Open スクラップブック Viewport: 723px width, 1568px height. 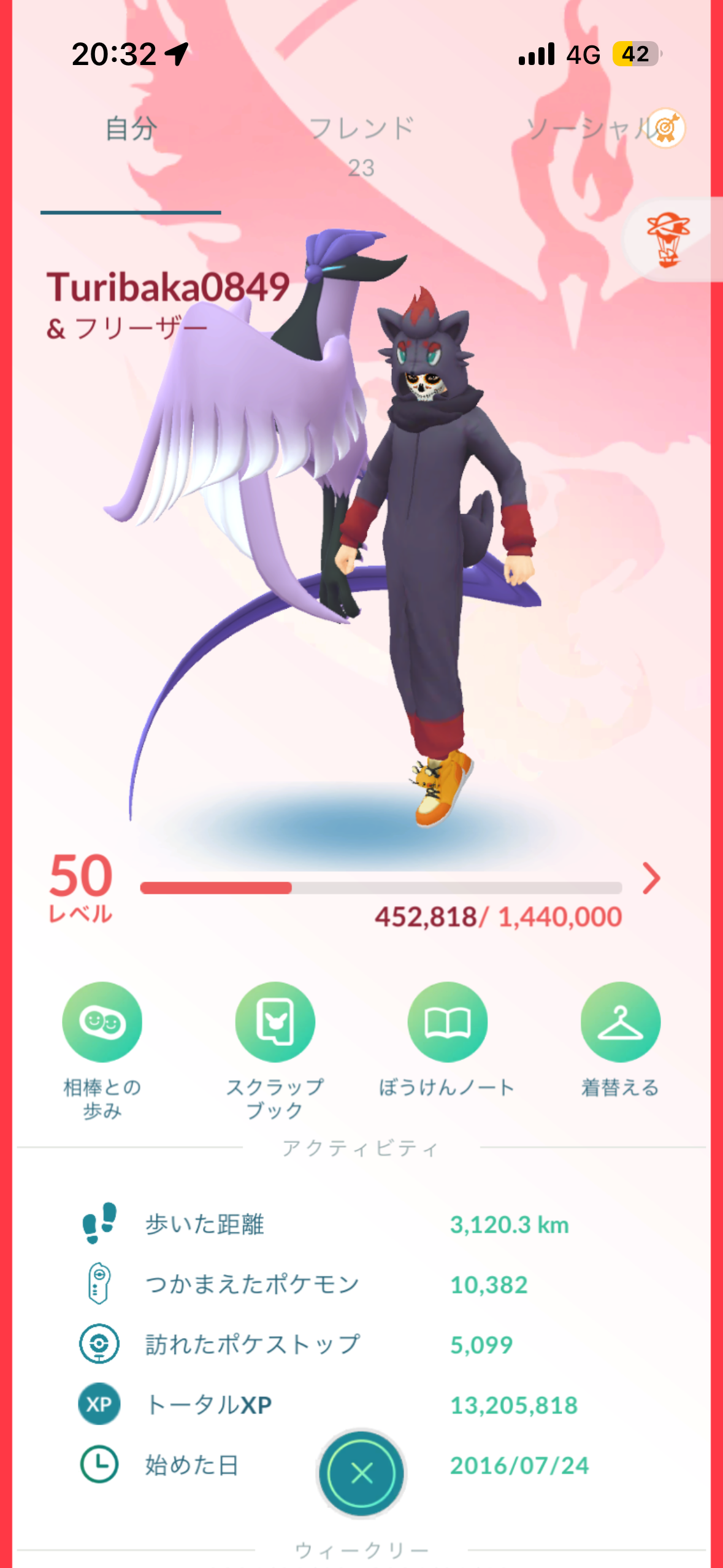coord(275,1022)
